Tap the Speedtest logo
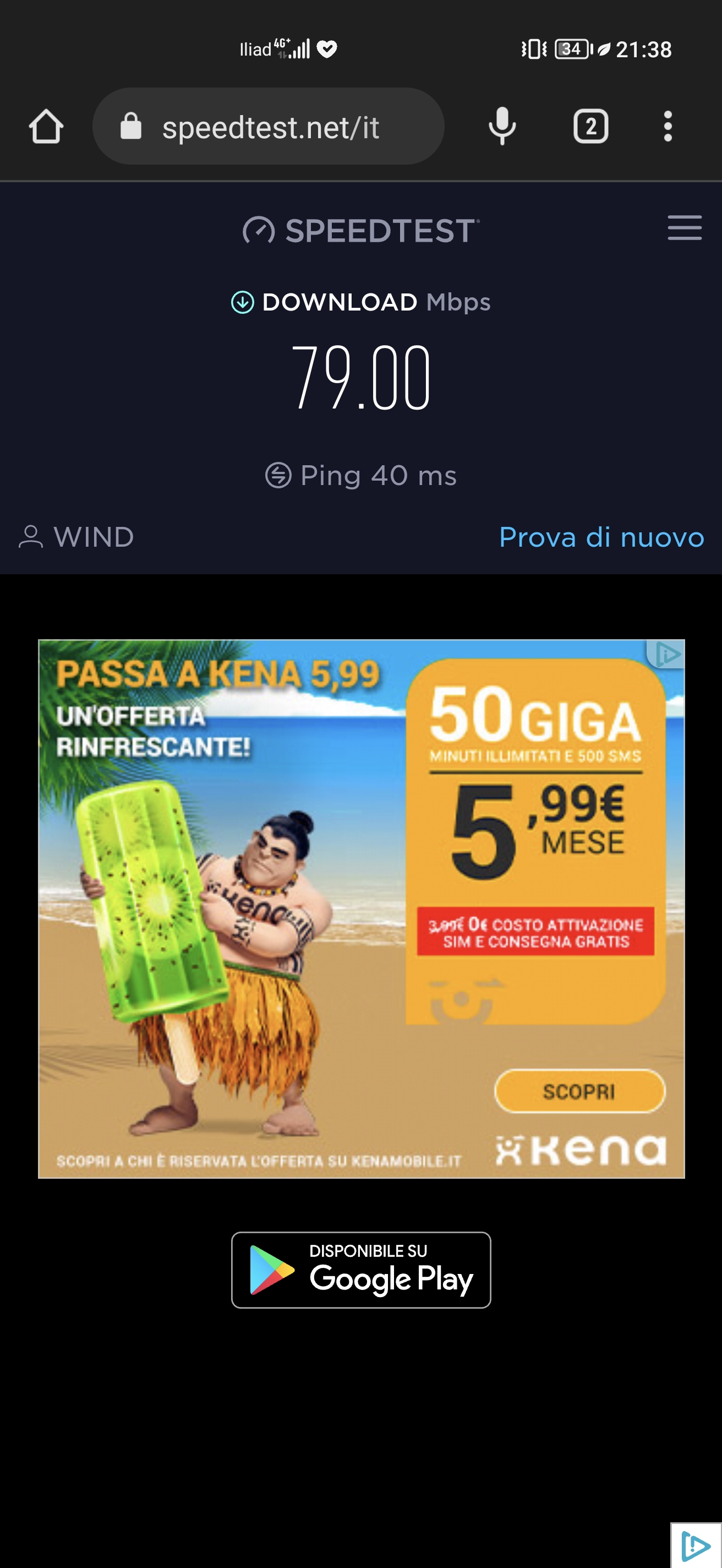 (x=360, y=231)
